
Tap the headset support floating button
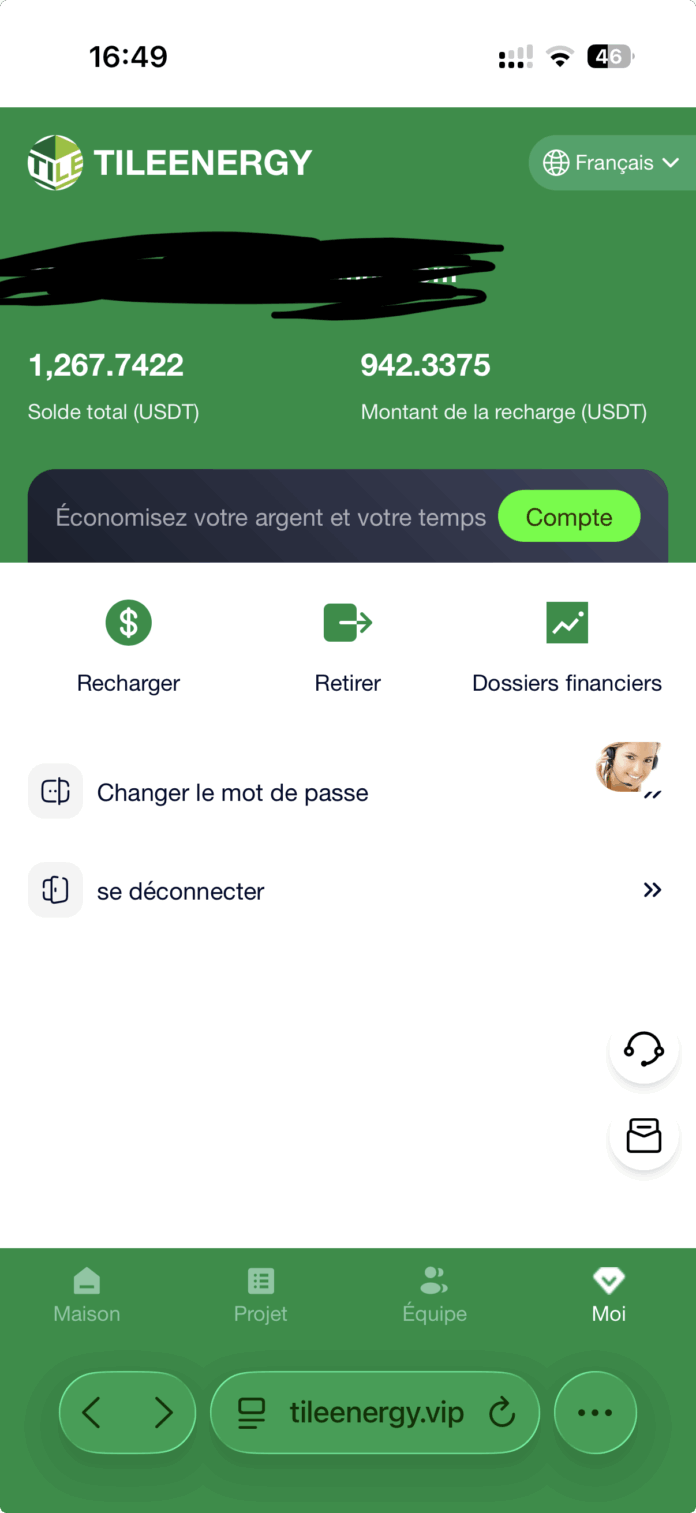[x=644, y=1048]
